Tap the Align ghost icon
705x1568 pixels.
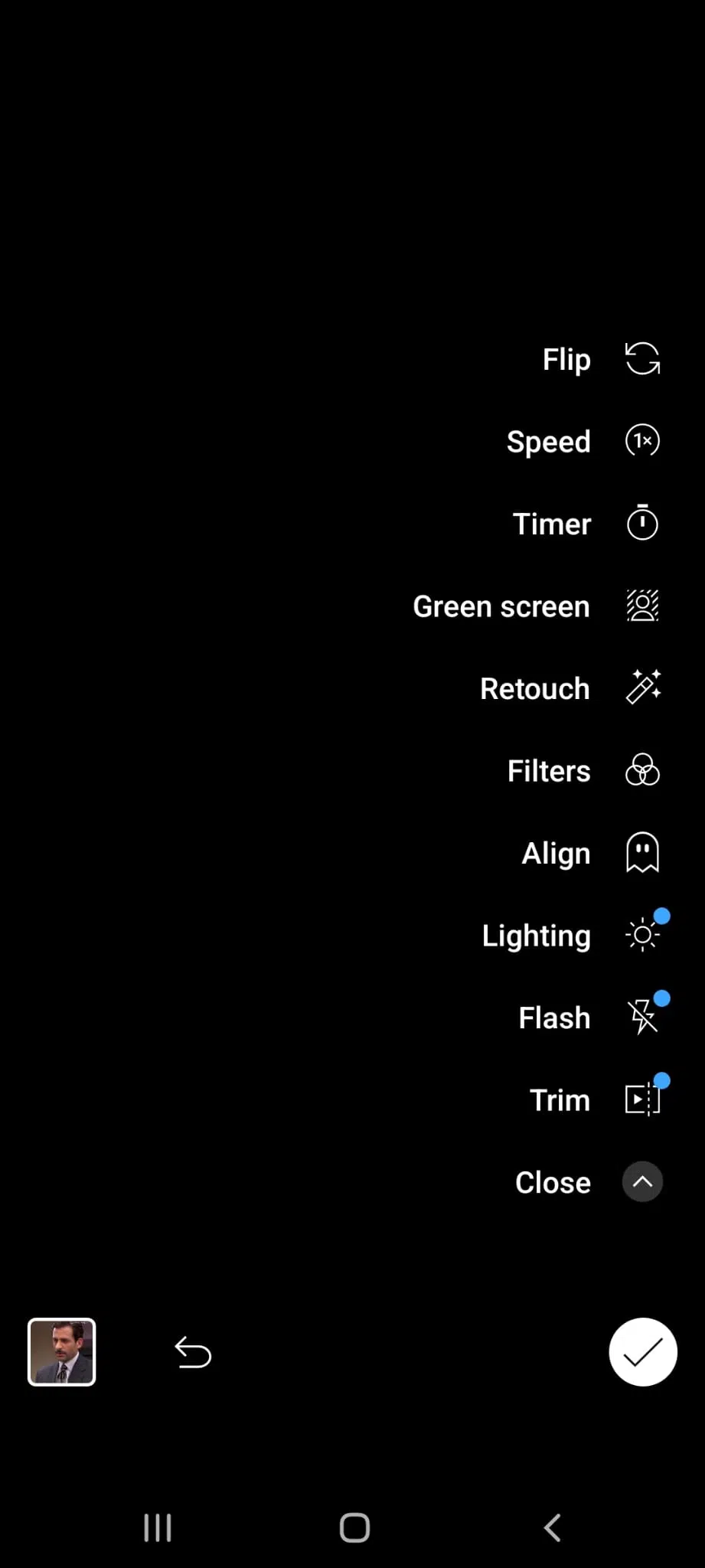643,852
